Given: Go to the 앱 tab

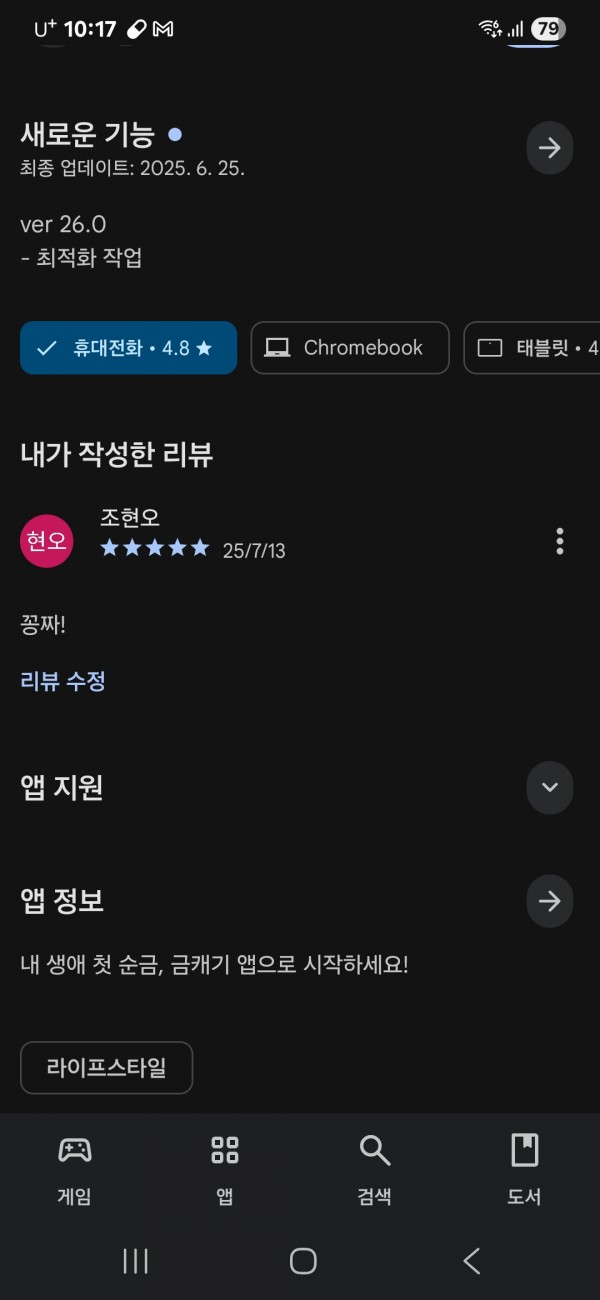Looking at the screenshot, I should click(225, 1170).
